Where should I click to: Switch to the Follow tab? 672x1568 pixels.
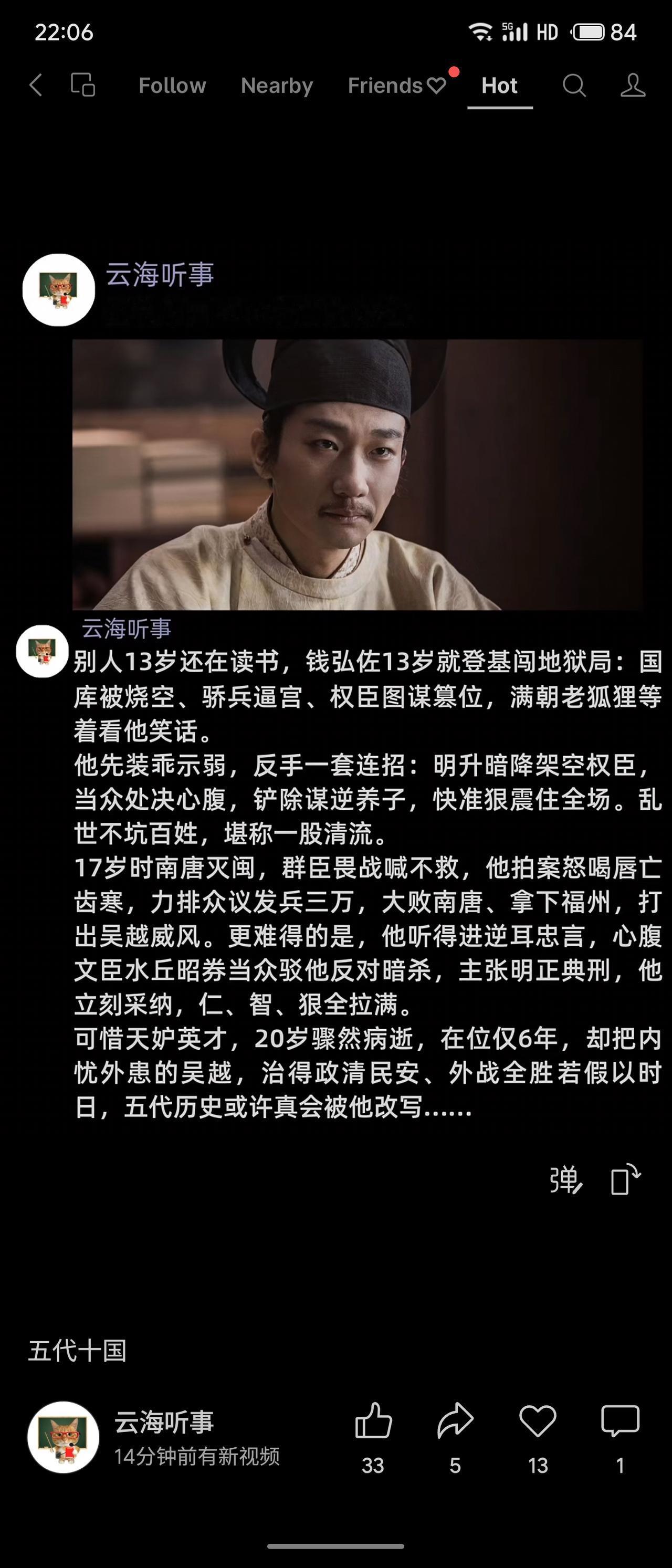click(x=172, y=87)
